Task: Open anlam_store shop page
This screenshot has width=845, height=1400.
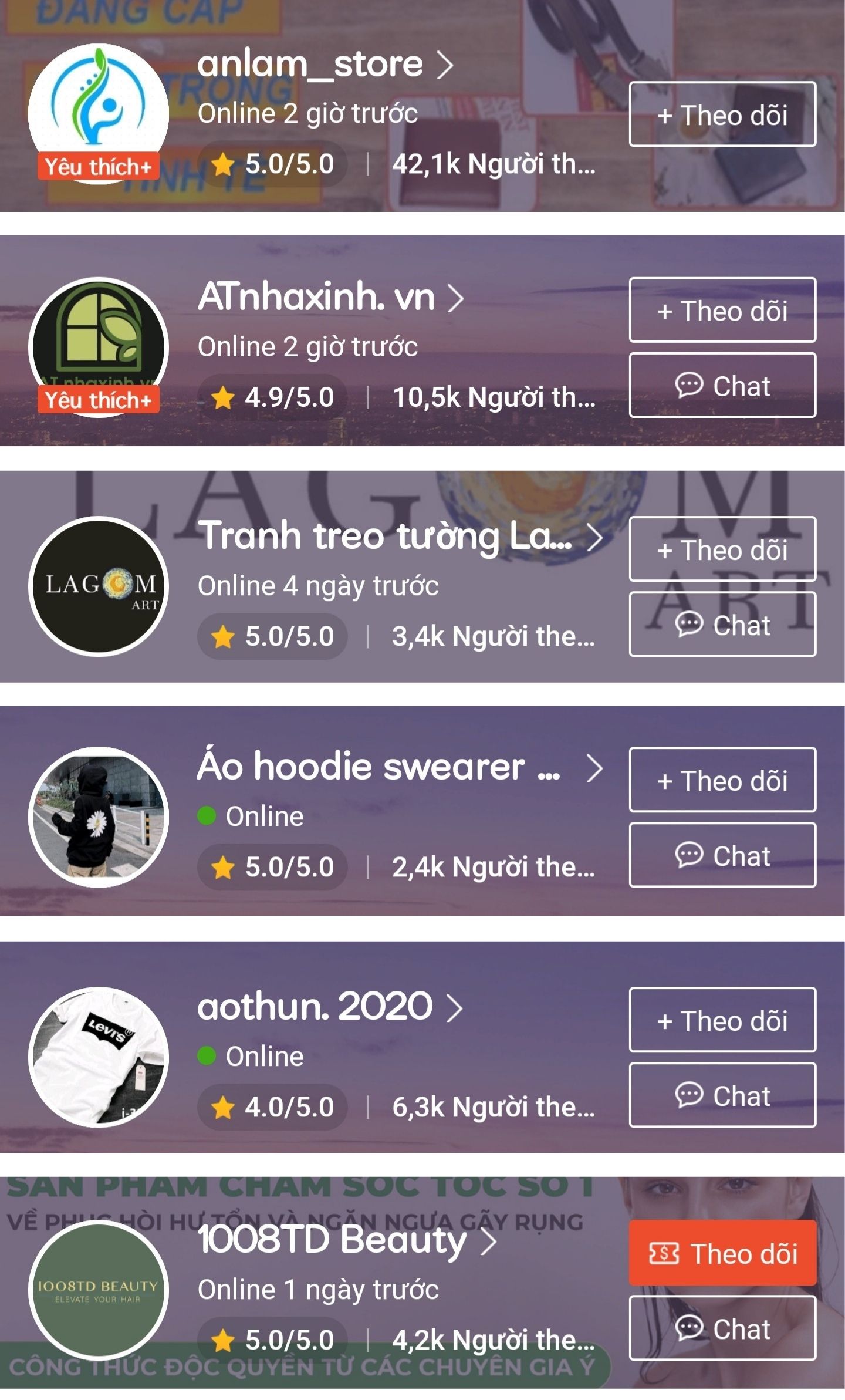Action: coord(325,64)
